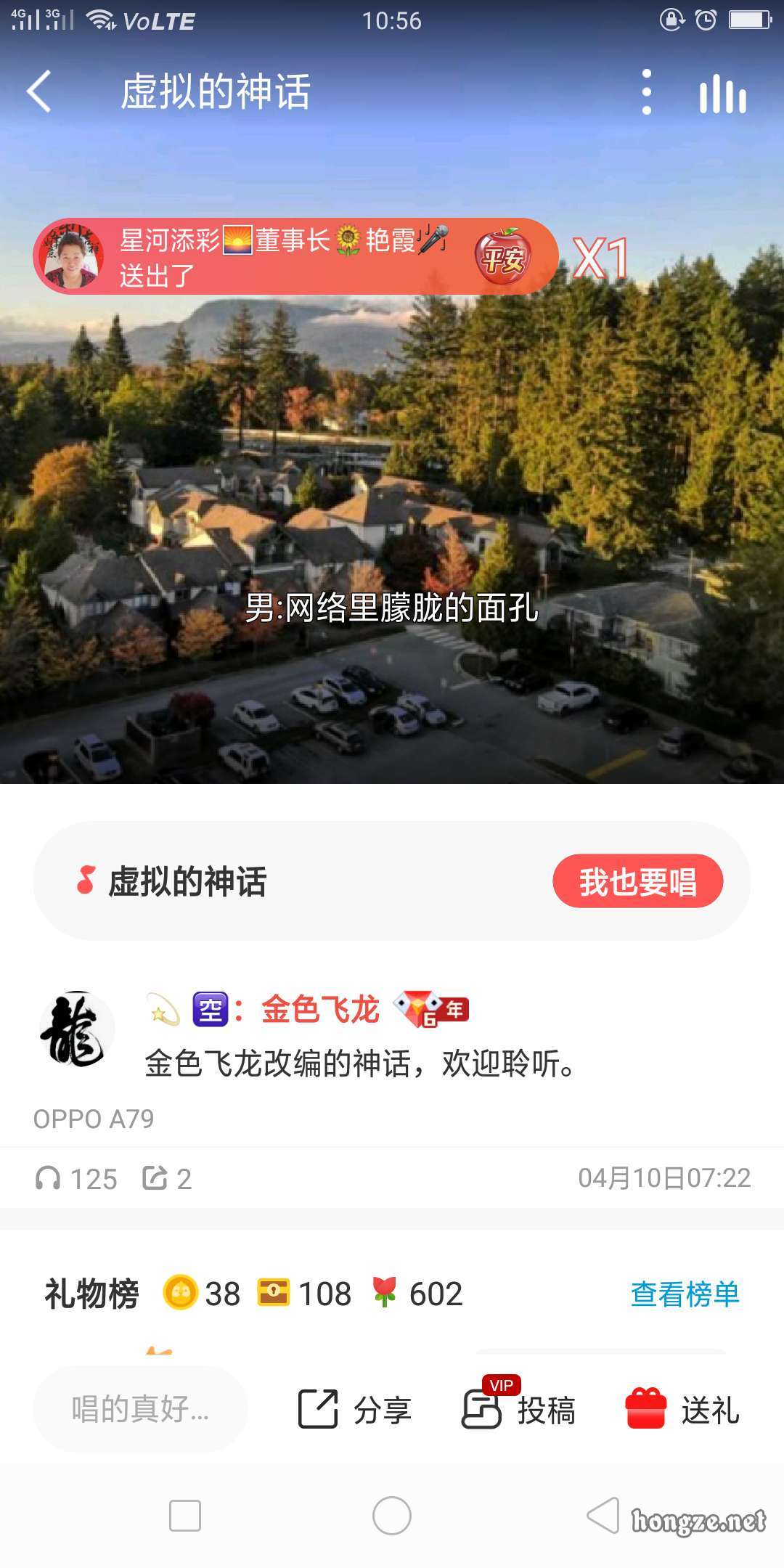
Task: Go back using the top-left arrow
Action: pyautogui.click(x=39, y=91)
